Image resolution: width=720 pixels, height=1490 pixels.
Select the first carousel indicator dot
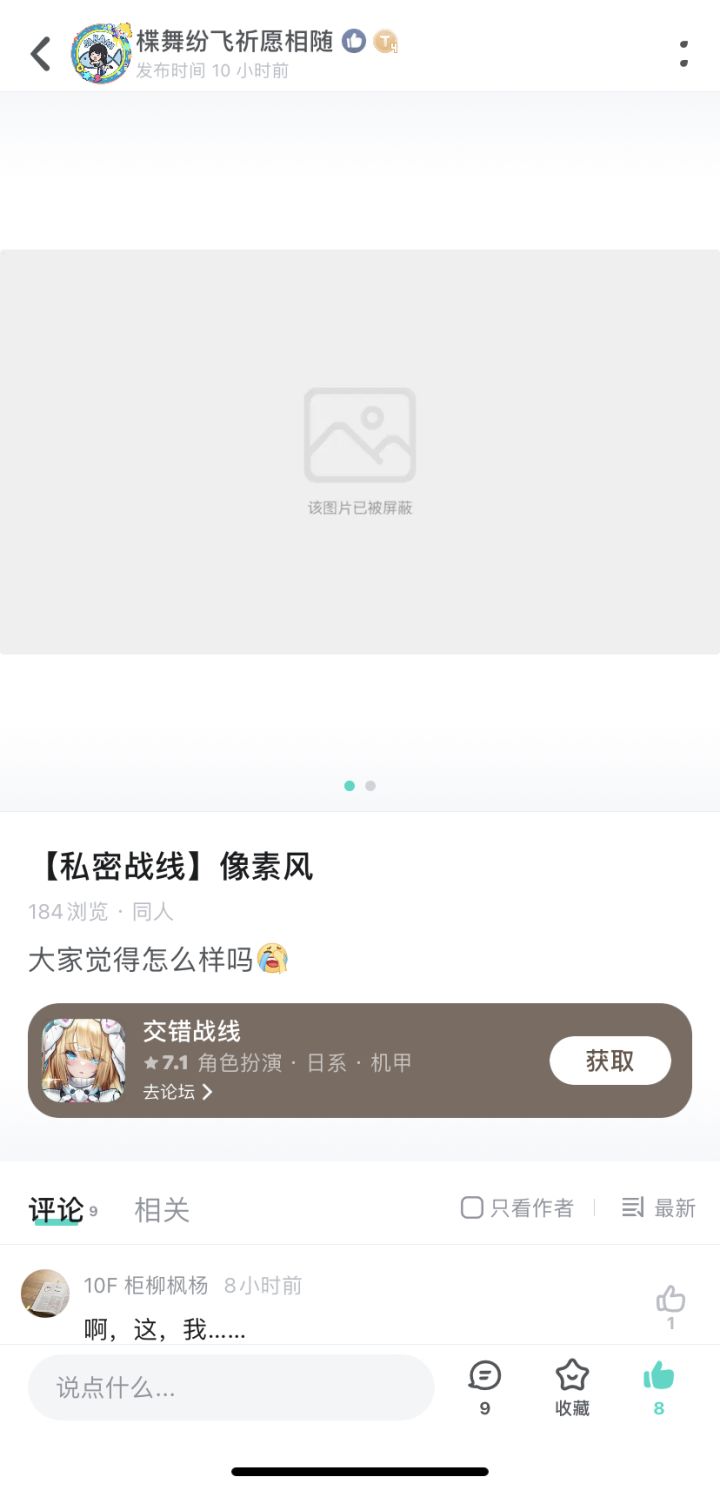click(x=349, y=785)
